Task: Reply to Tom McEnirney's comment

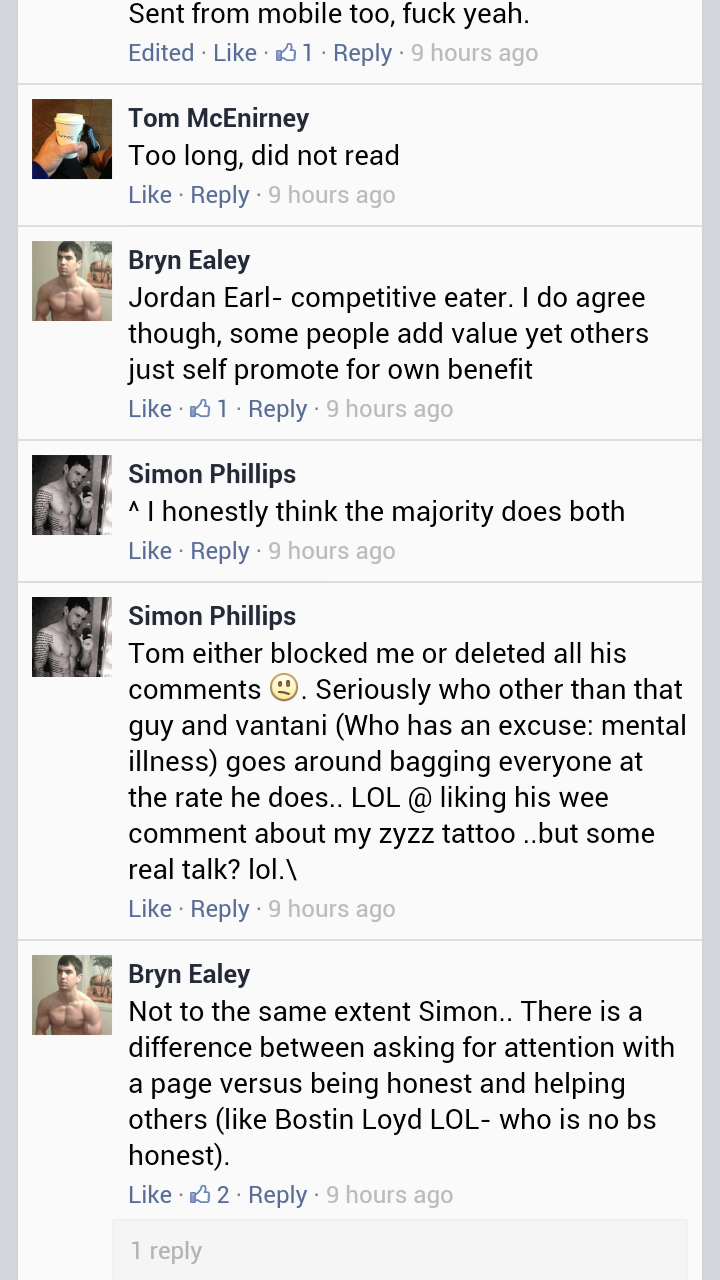Action: tap(219, 195)
